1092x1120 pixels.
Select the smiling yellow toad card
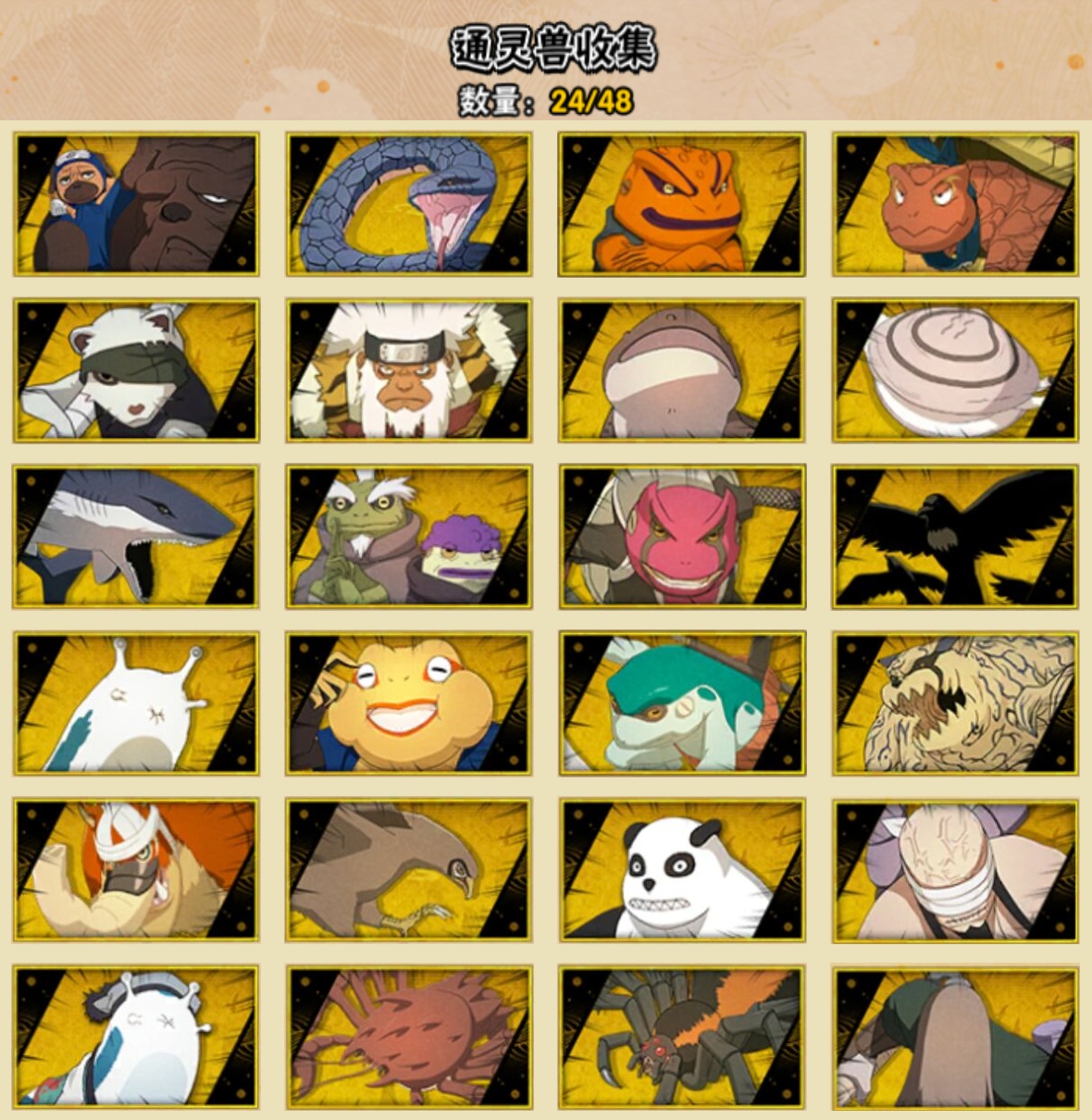[408, 703]
